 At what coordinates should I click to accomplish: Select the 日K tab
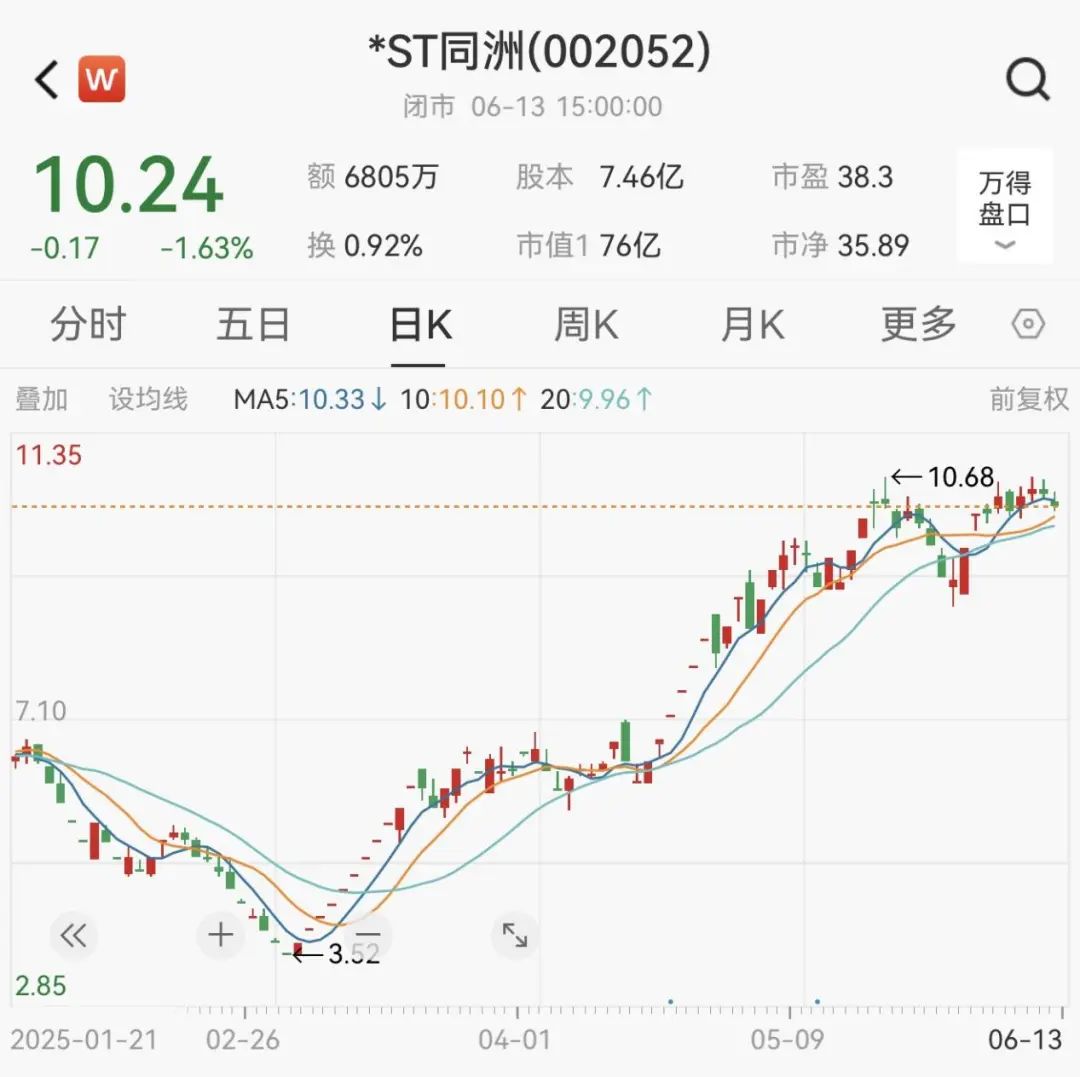tap(420, 325)
